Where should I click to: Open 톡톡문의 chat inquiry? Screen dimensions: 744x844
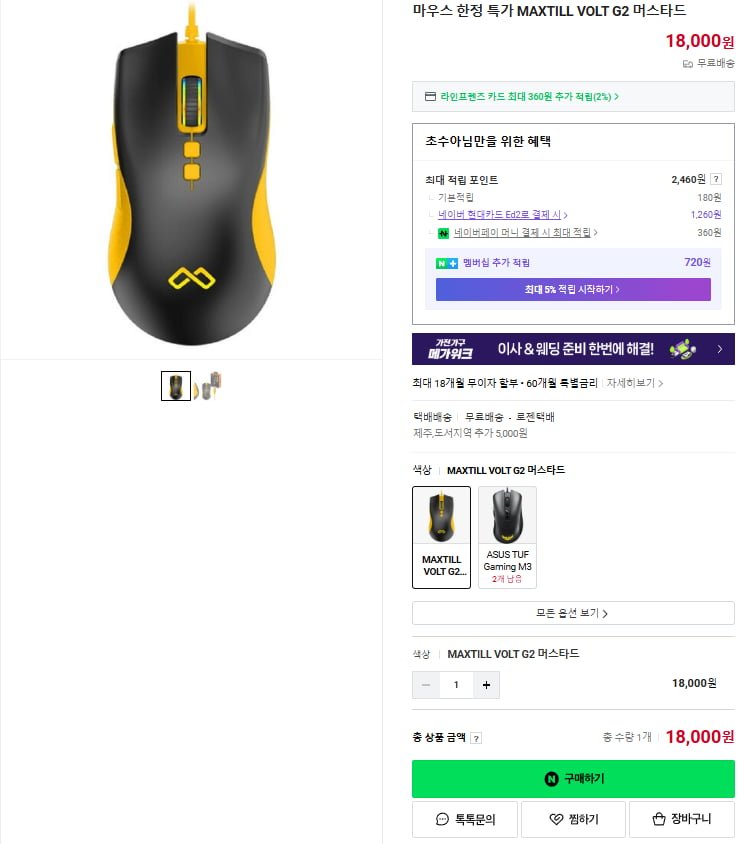point(465,819)
